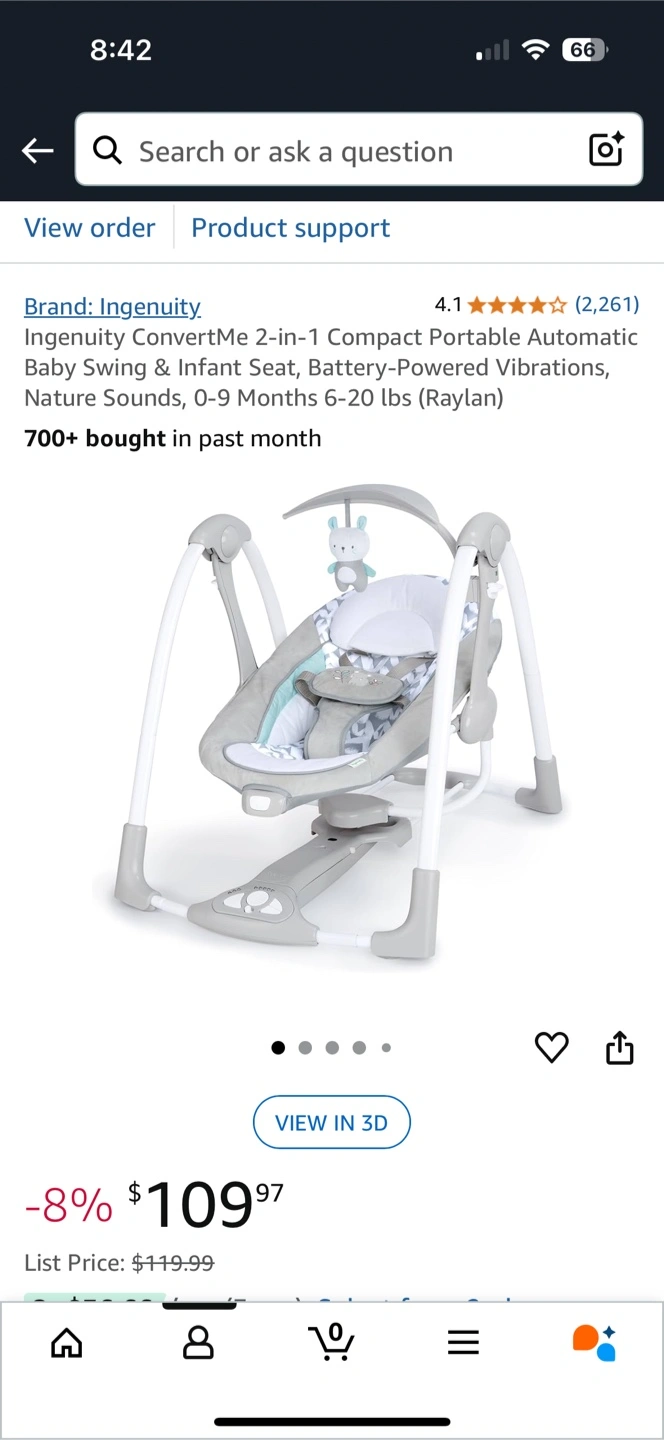Screen dimensions: 664x1440
Task: Open the View order link
Action: click(90, 228)
